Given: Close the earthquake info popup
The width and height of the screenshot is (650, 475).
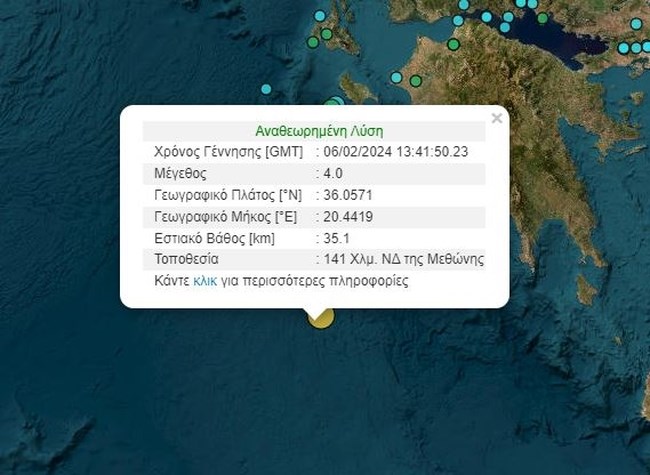Looking at the screenshot, I should coord(496,119).
